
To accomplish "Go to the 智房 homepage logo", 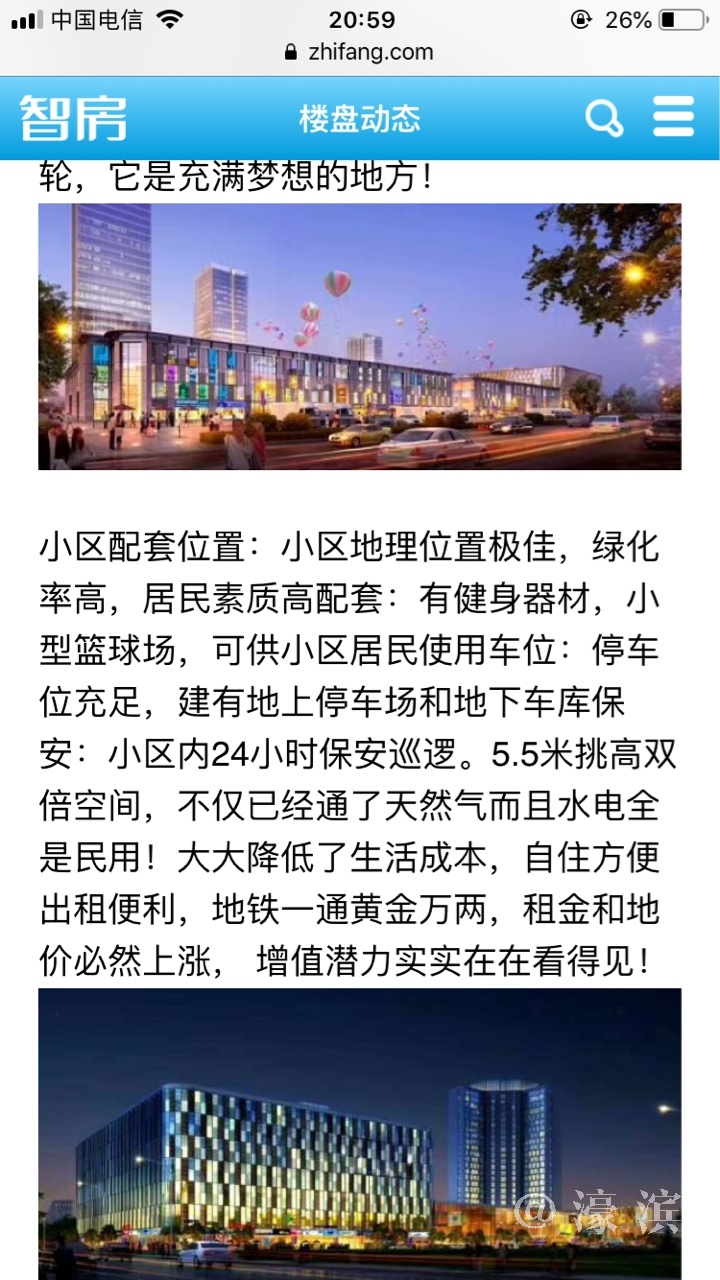I will click(74, 118).
